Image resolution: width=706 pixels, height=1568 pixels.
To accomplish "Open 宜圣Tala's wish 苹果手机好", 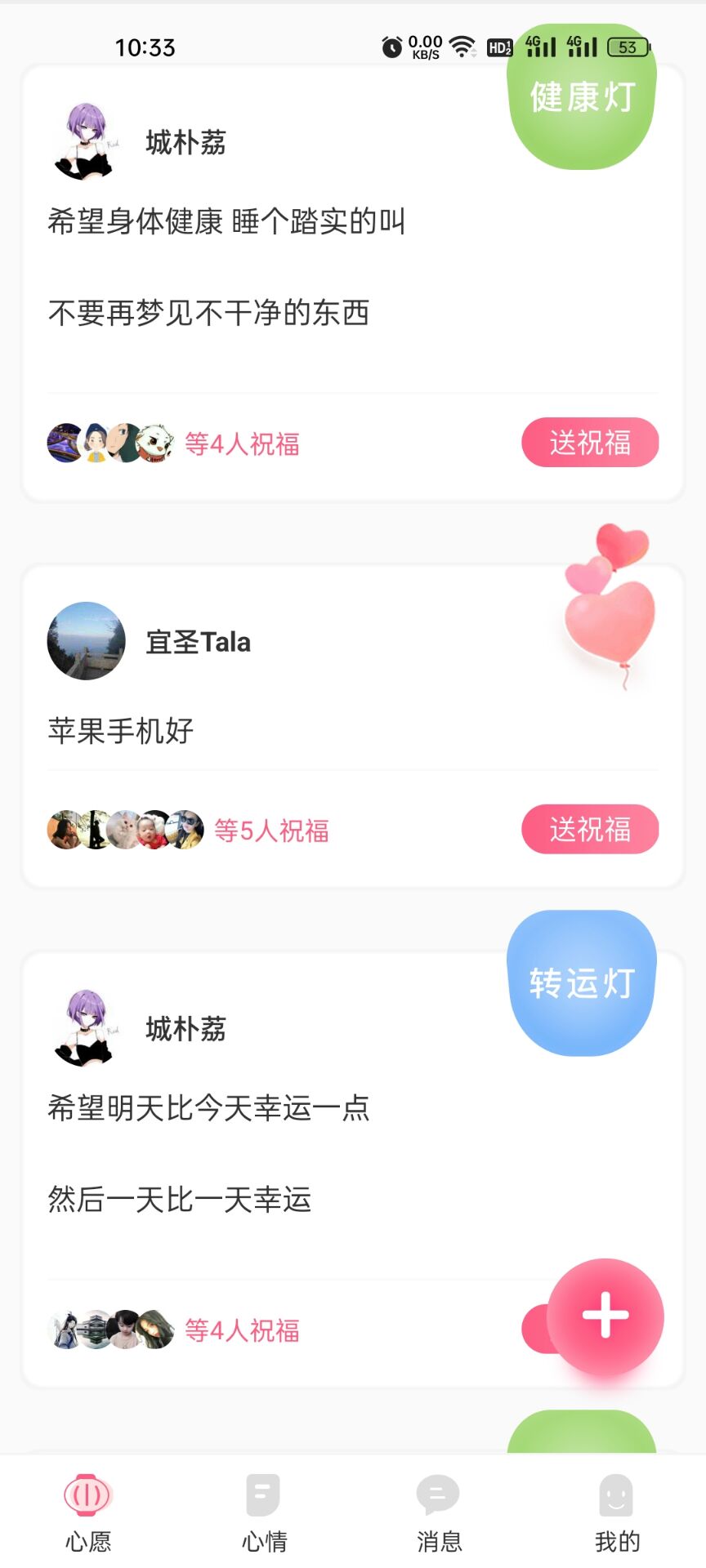I will click(121, 731).
